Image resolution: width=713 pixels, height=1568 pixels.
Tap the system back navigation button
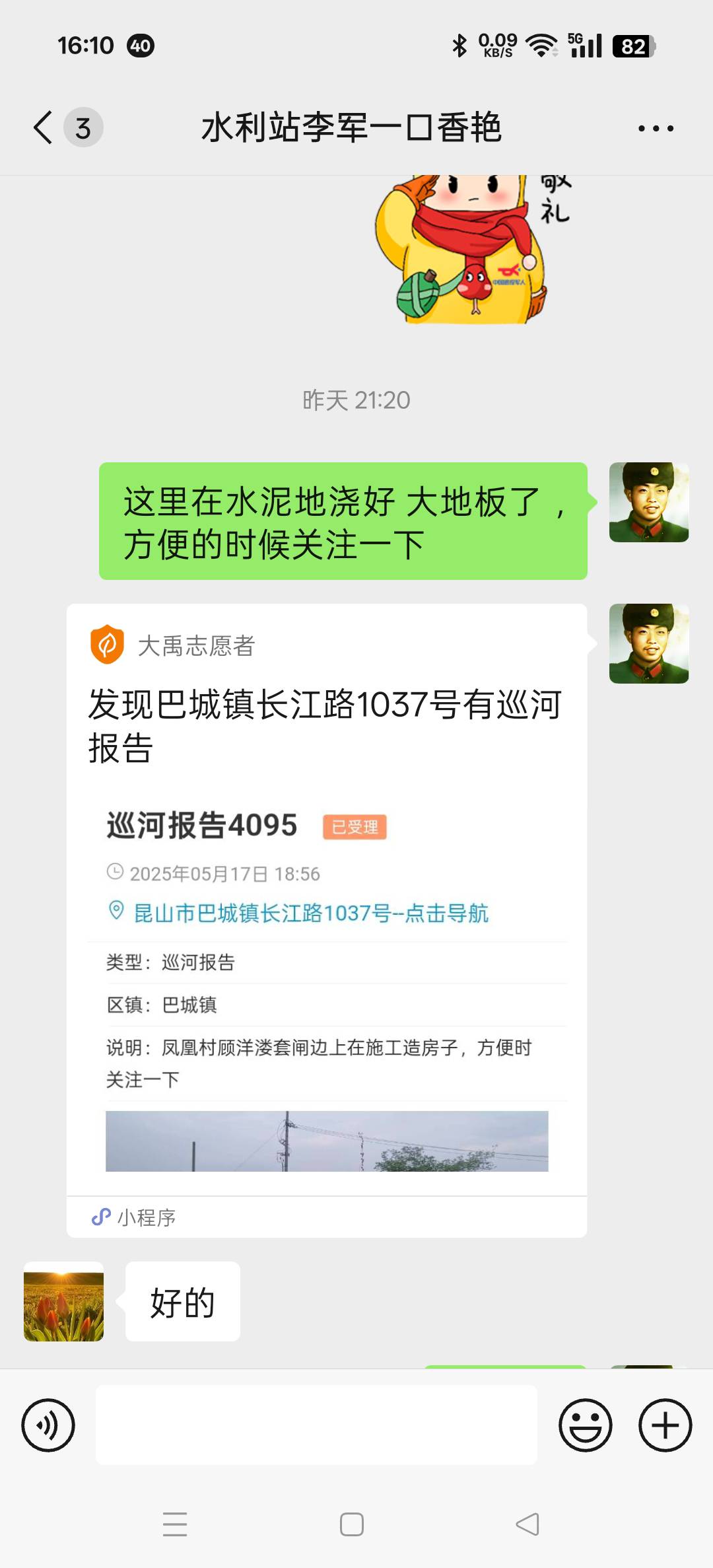coord(527,1524)
